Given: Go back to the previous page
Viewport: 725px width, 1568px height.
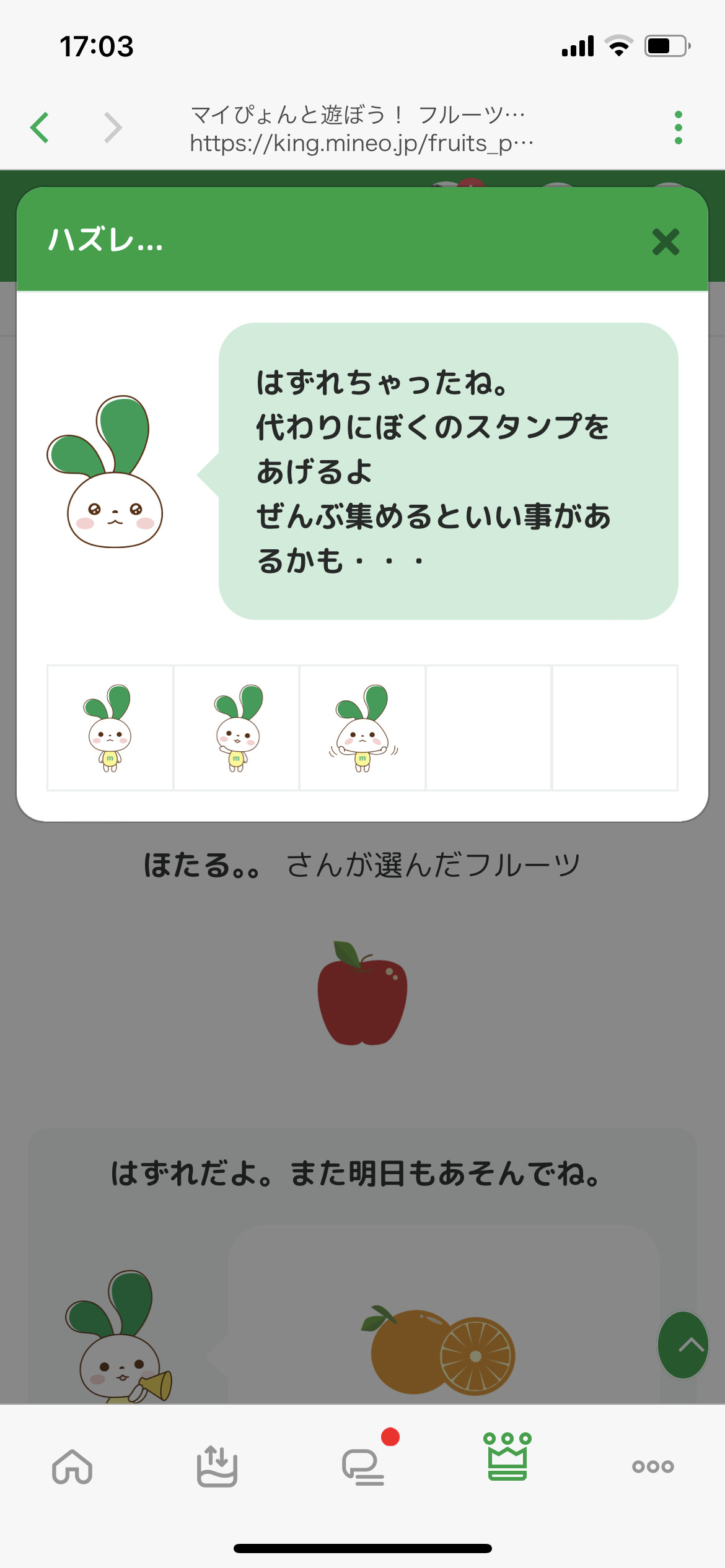Looking at the screenshot, I should tap(40, 128).
